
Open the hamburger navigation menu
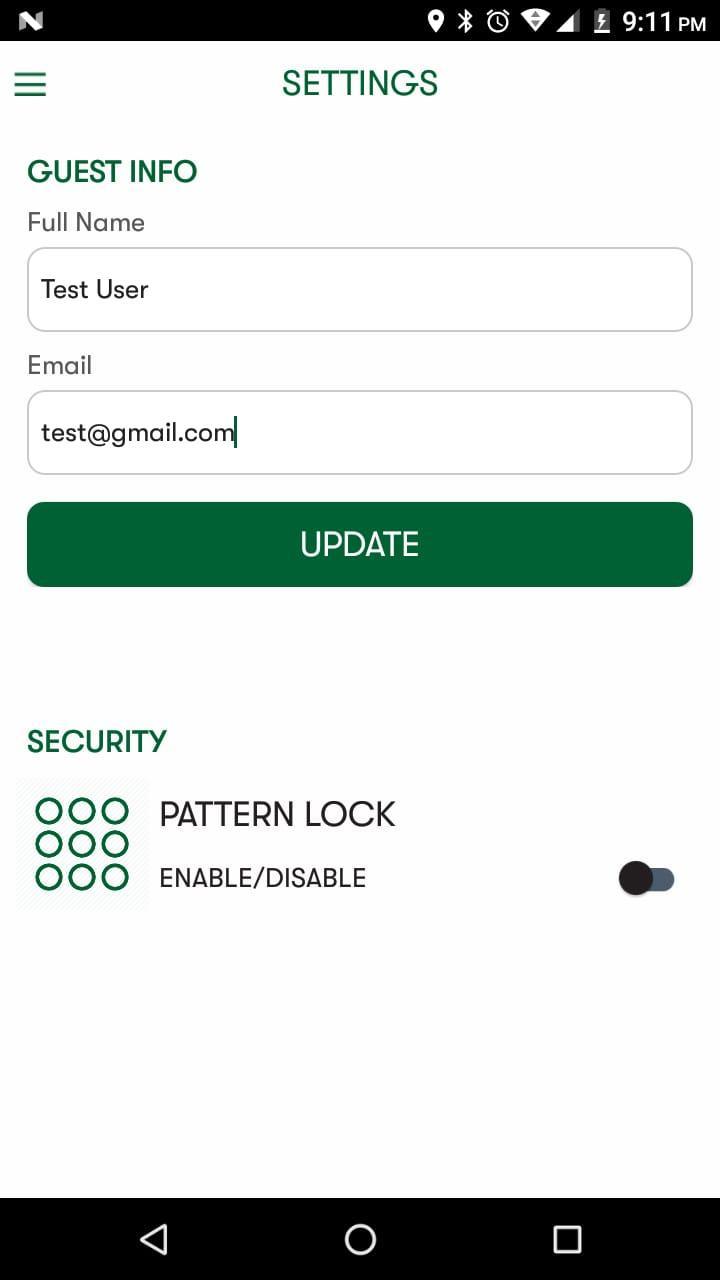(x=30, y=84)
